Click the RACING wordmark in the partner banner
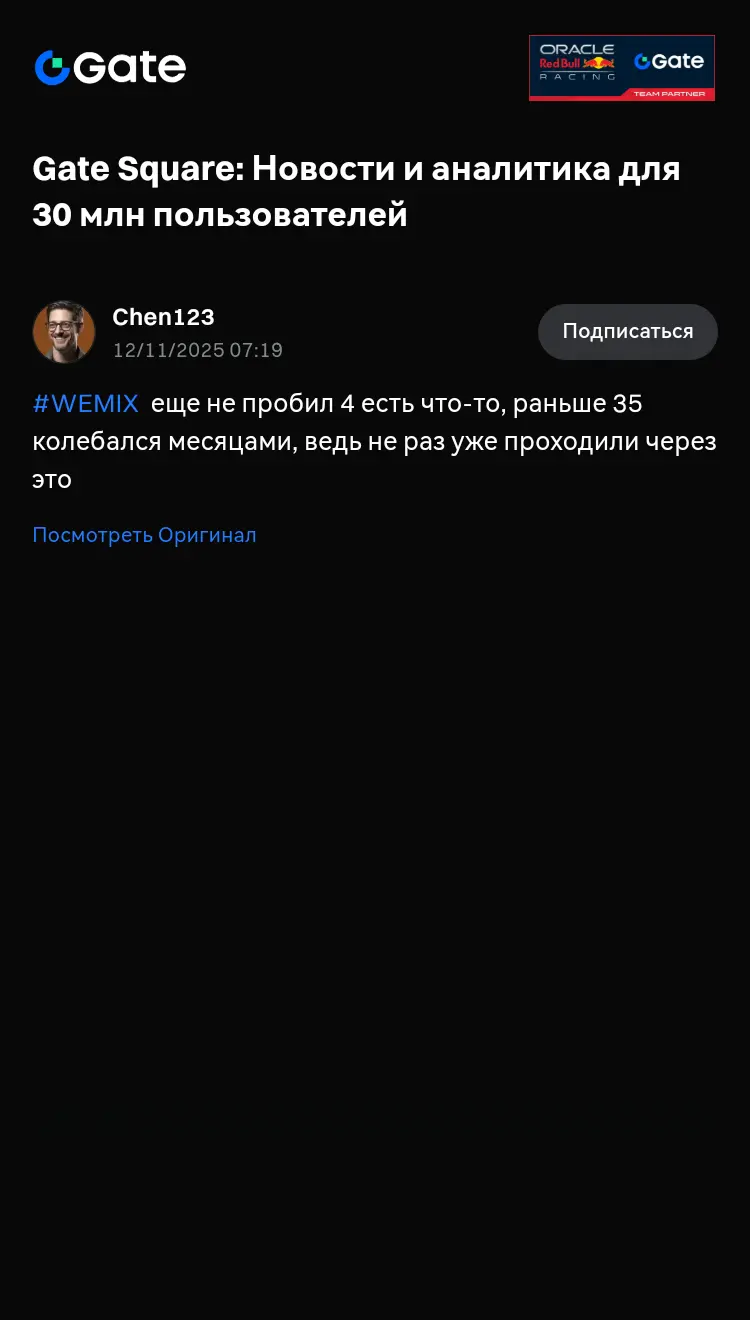 [x=576, y=76]
